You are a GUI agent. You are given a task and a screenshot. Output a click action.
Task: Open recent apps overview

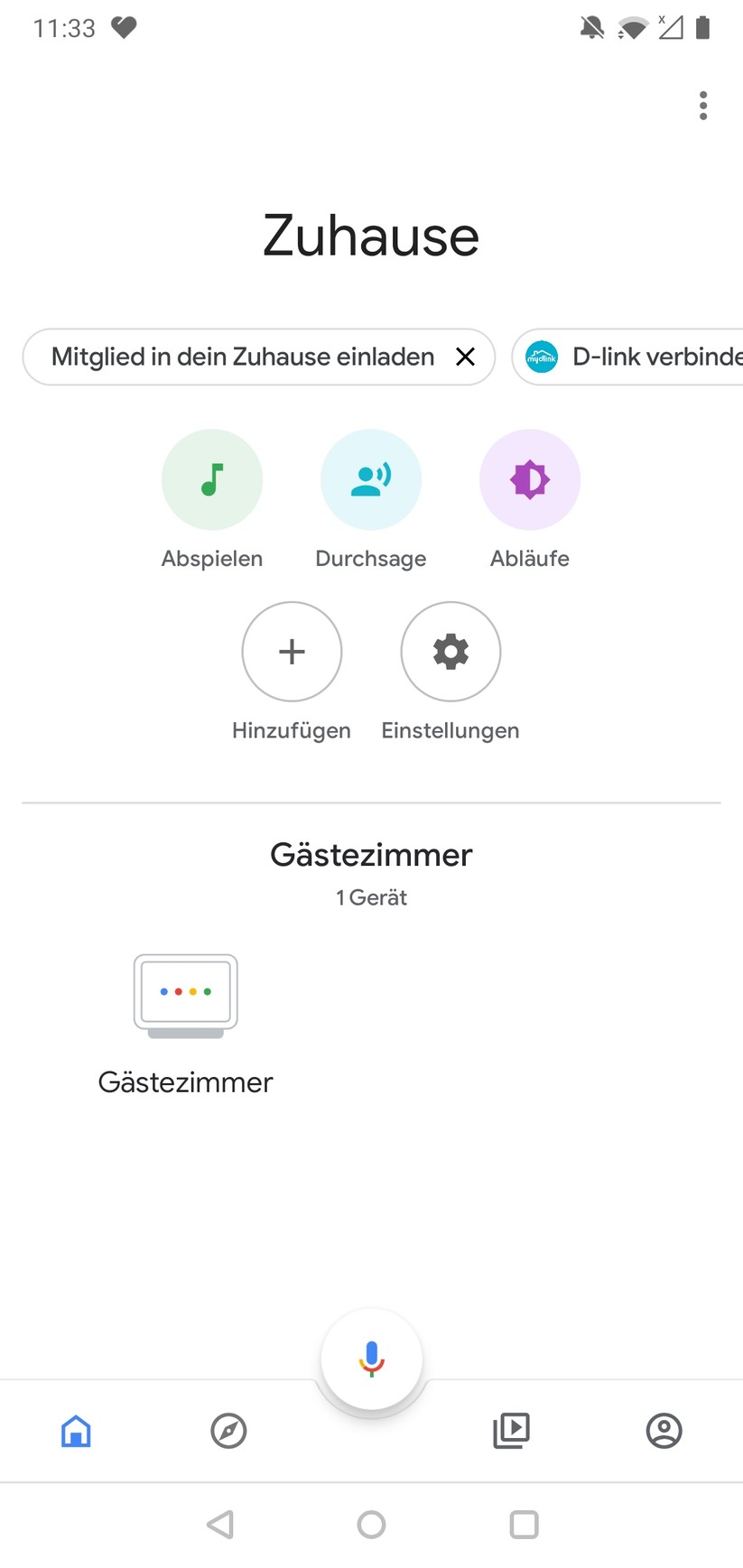pyautogui.click(x=524, y=1525)
